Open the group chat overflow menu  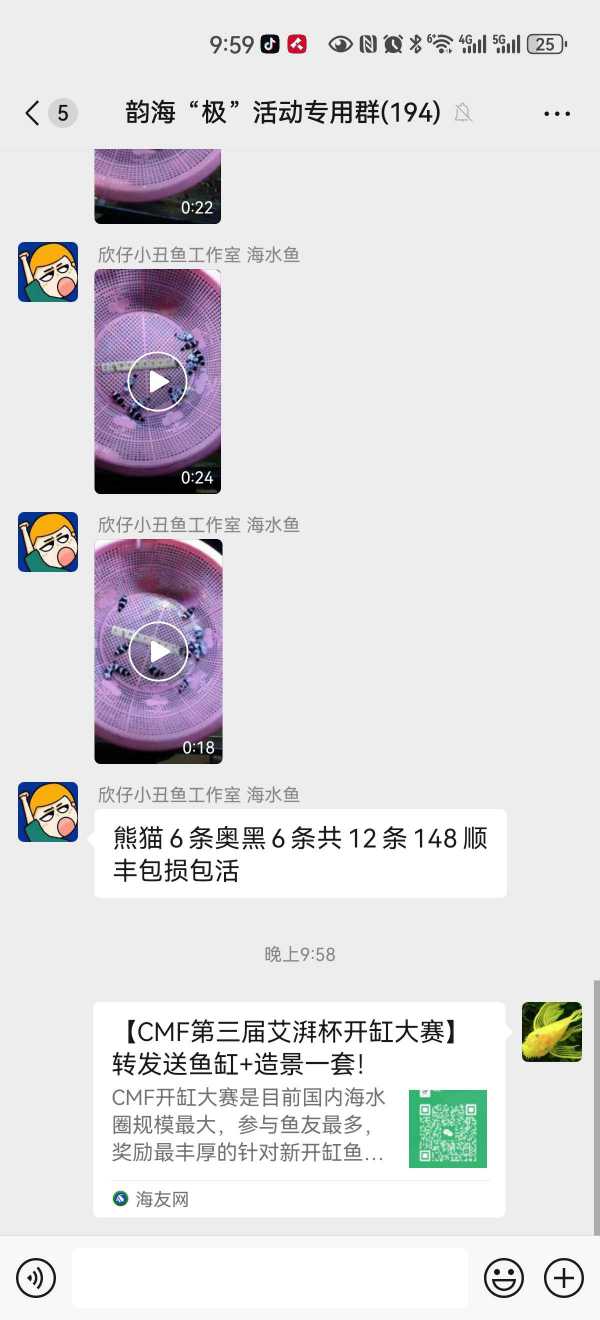557,113
